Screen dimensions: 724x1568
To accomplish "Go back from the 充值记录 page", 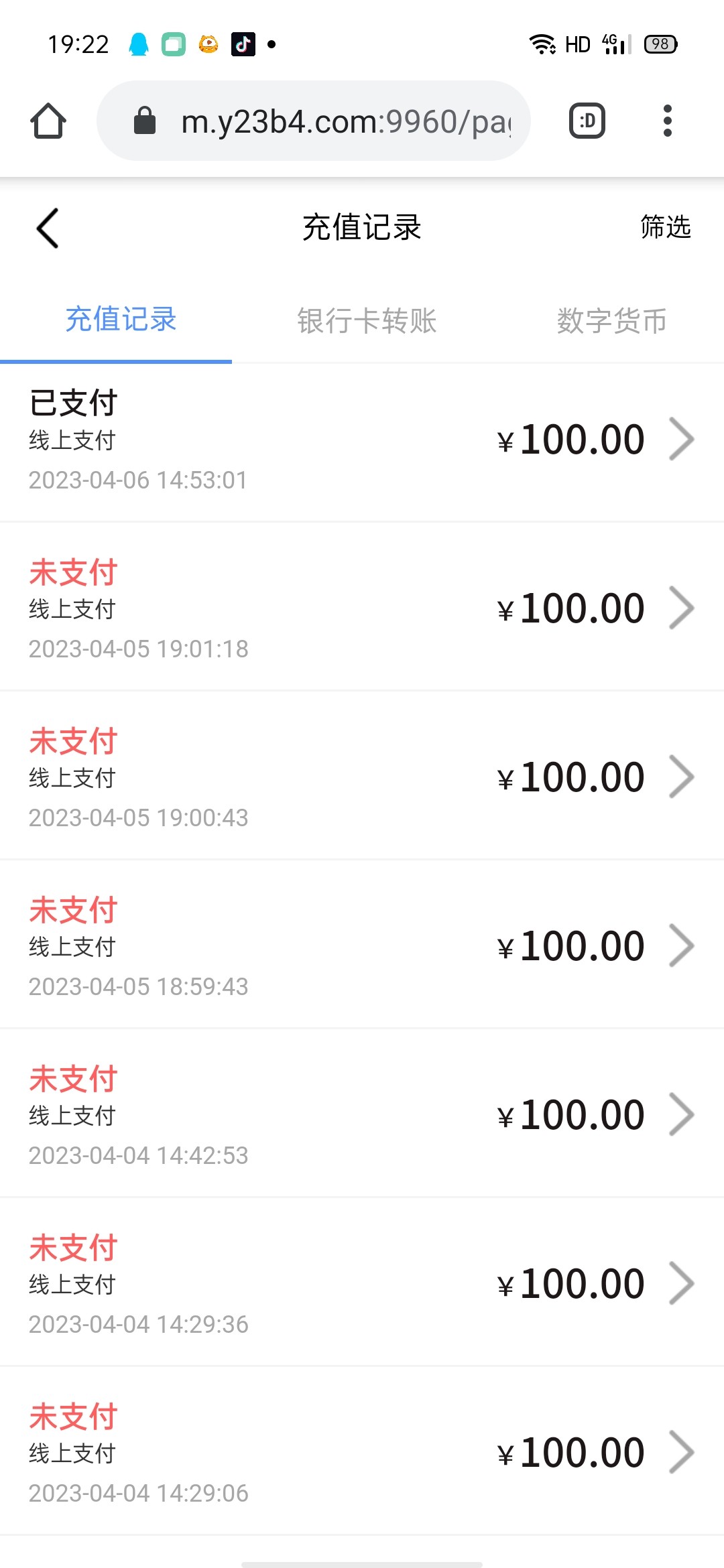I will click(48, 228).
